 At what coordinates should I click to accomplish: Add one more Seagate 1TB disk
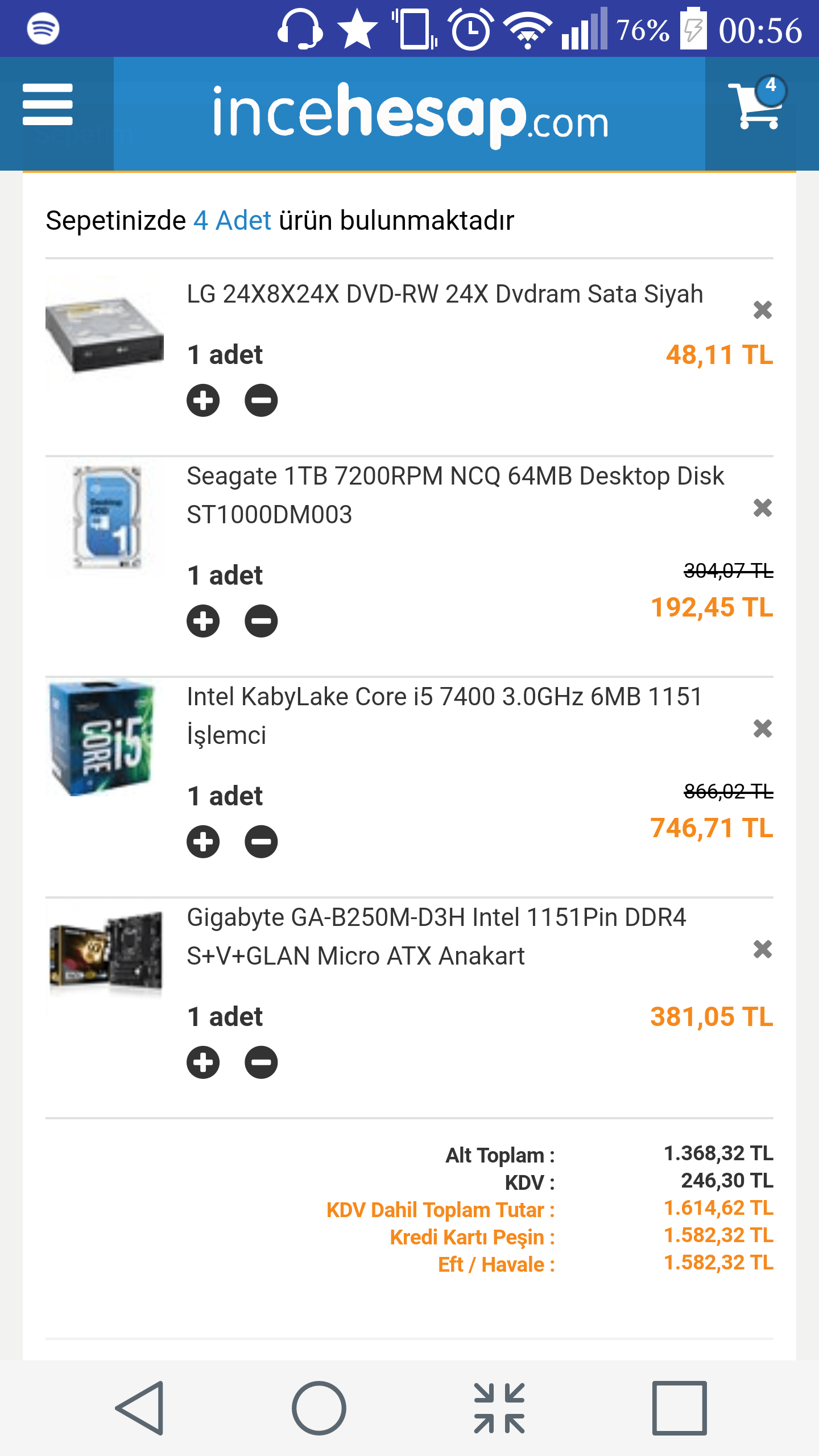pyautogui.click(x=203, y=621)
